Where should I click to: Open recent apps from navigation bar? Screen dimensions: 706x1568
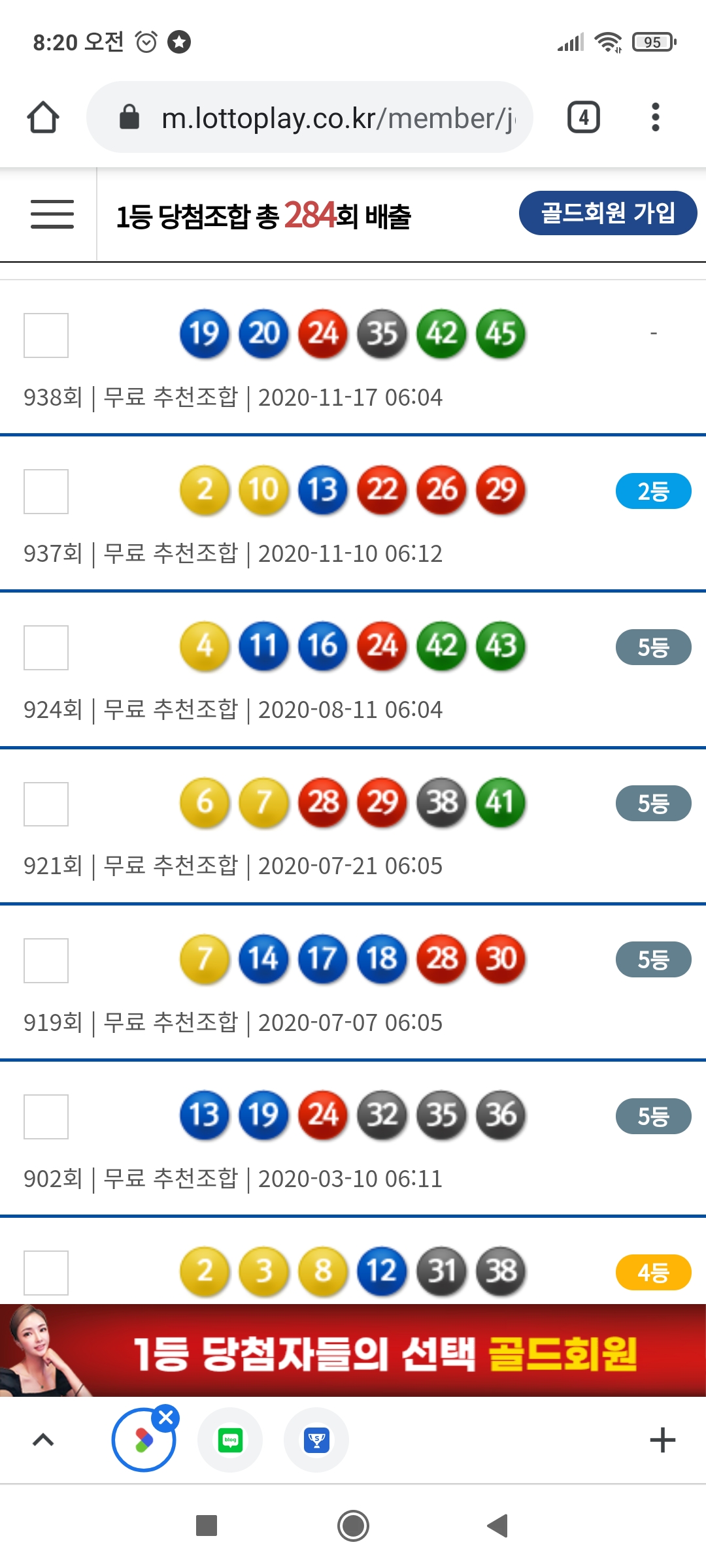click(207, 1526)
